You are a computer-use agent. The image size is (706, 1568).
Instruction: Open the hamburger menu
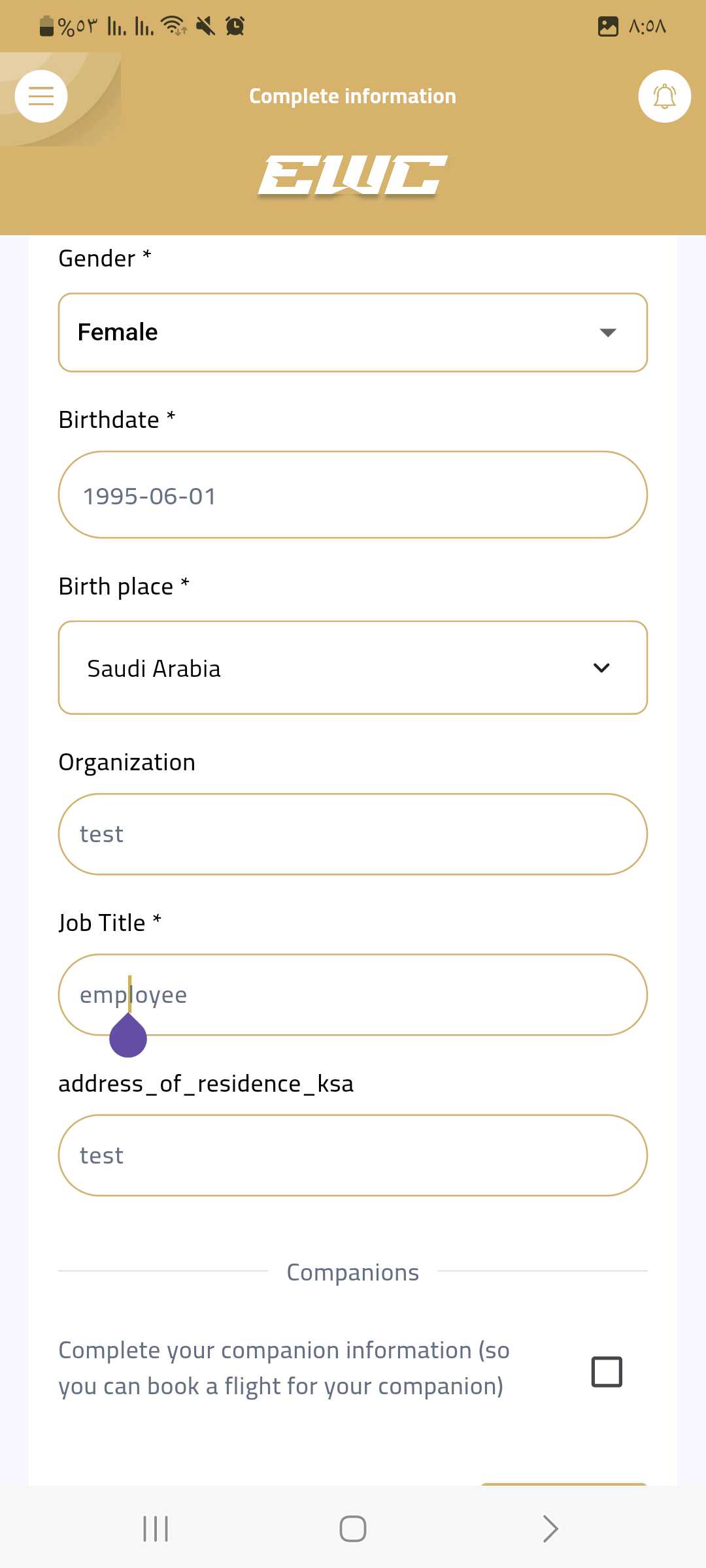[x=41, y=96]
